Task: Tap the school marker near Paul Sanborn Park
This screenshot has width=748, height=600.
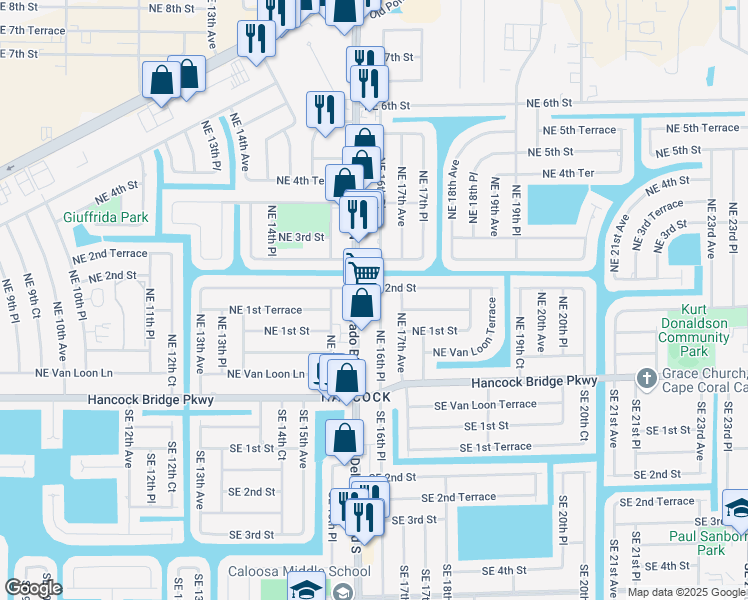Action: (737, 508)
